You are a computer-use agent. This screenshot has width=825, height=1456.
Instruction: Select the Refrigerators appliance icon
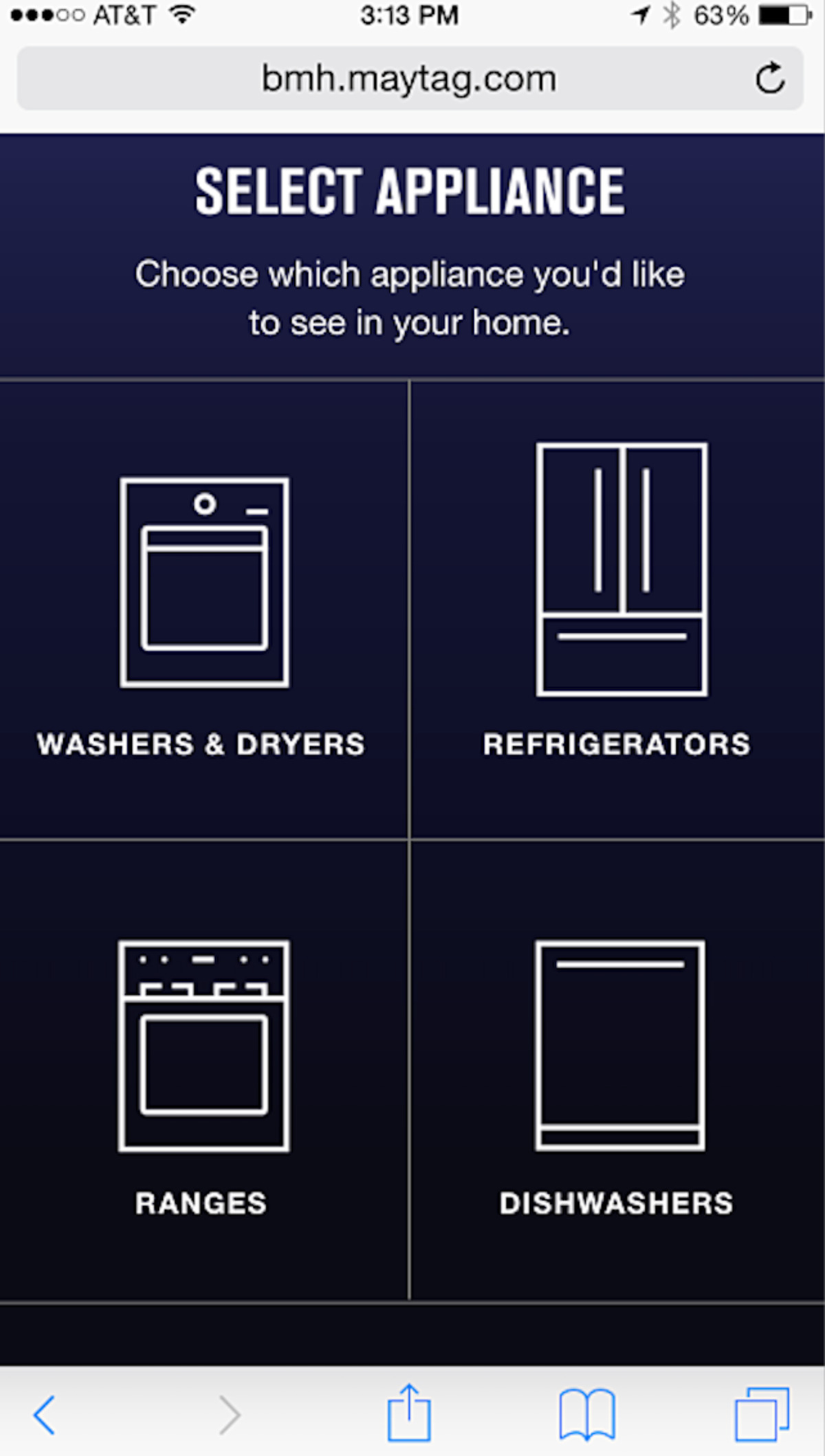point(621,570)
